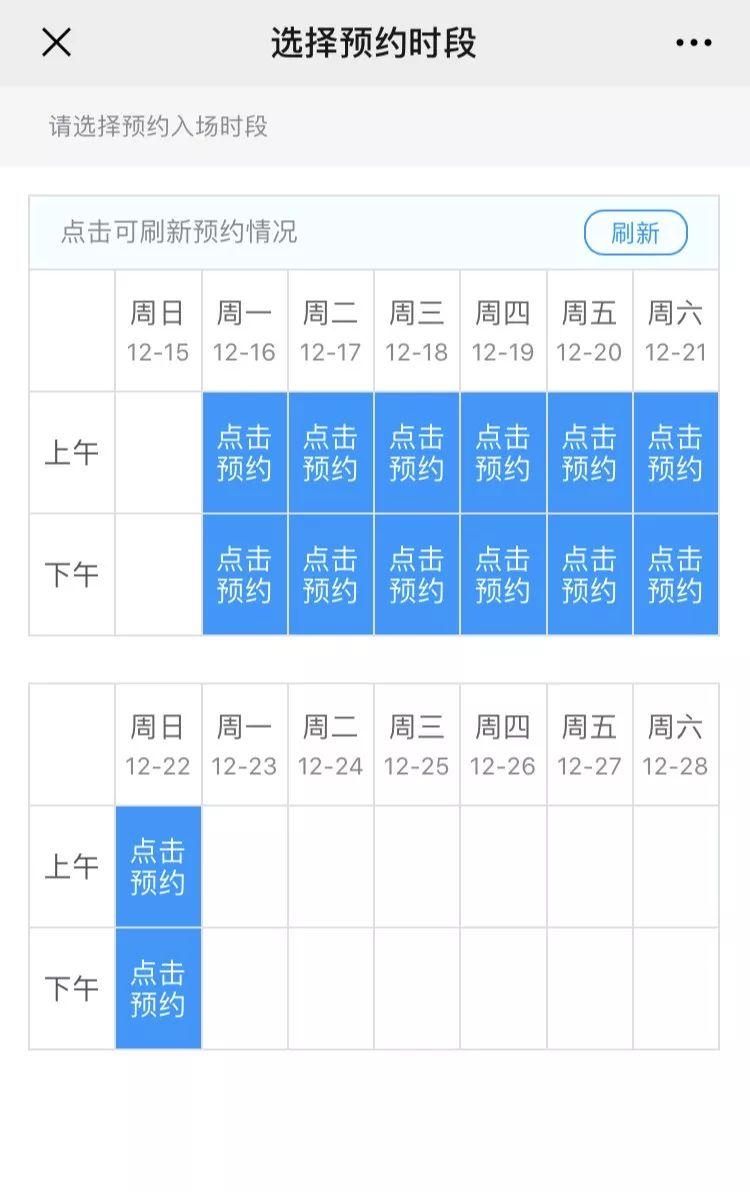Select the 上午 slot on 周日 12-22
Viewport: 750px width, 1192px height.
point(158,866)
